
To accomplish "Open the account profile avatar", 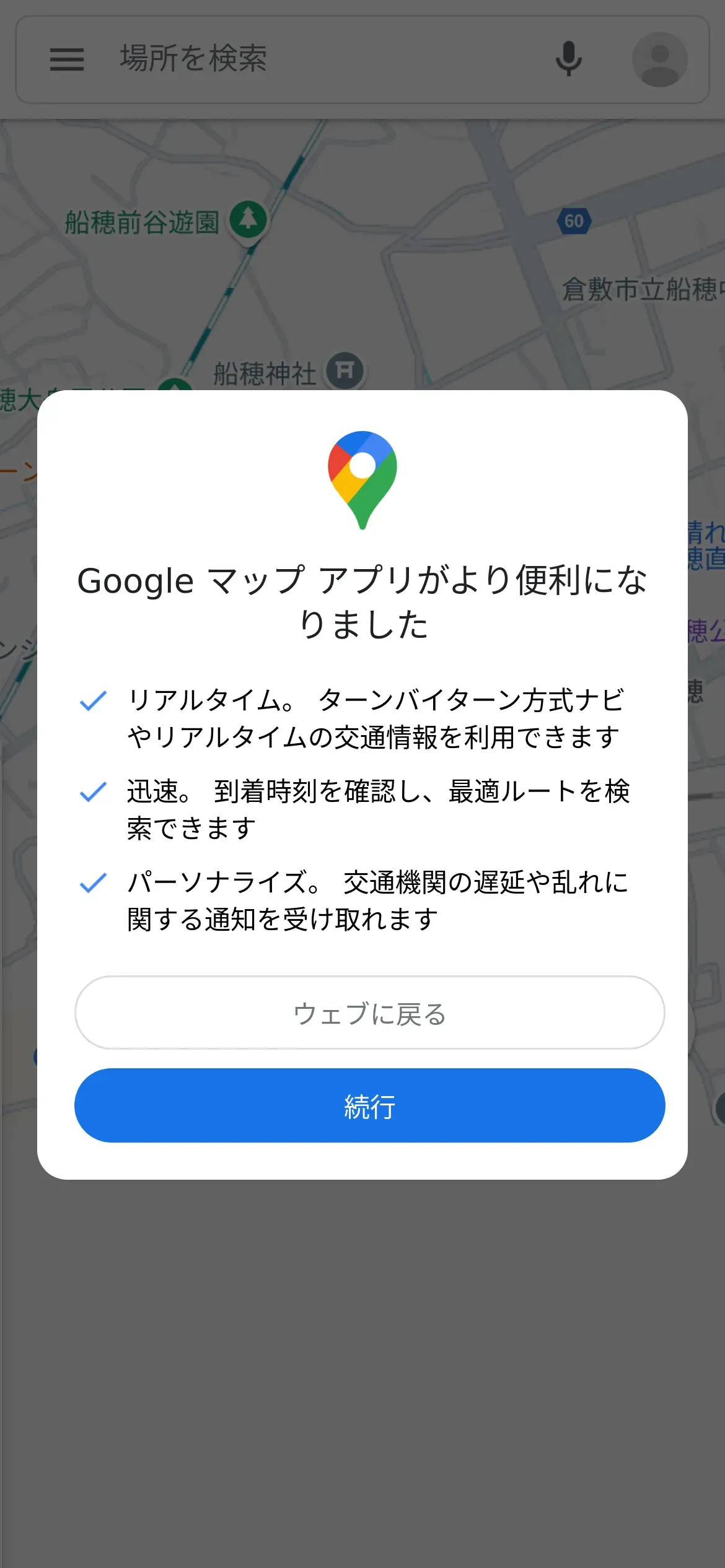I will [659, 59].
